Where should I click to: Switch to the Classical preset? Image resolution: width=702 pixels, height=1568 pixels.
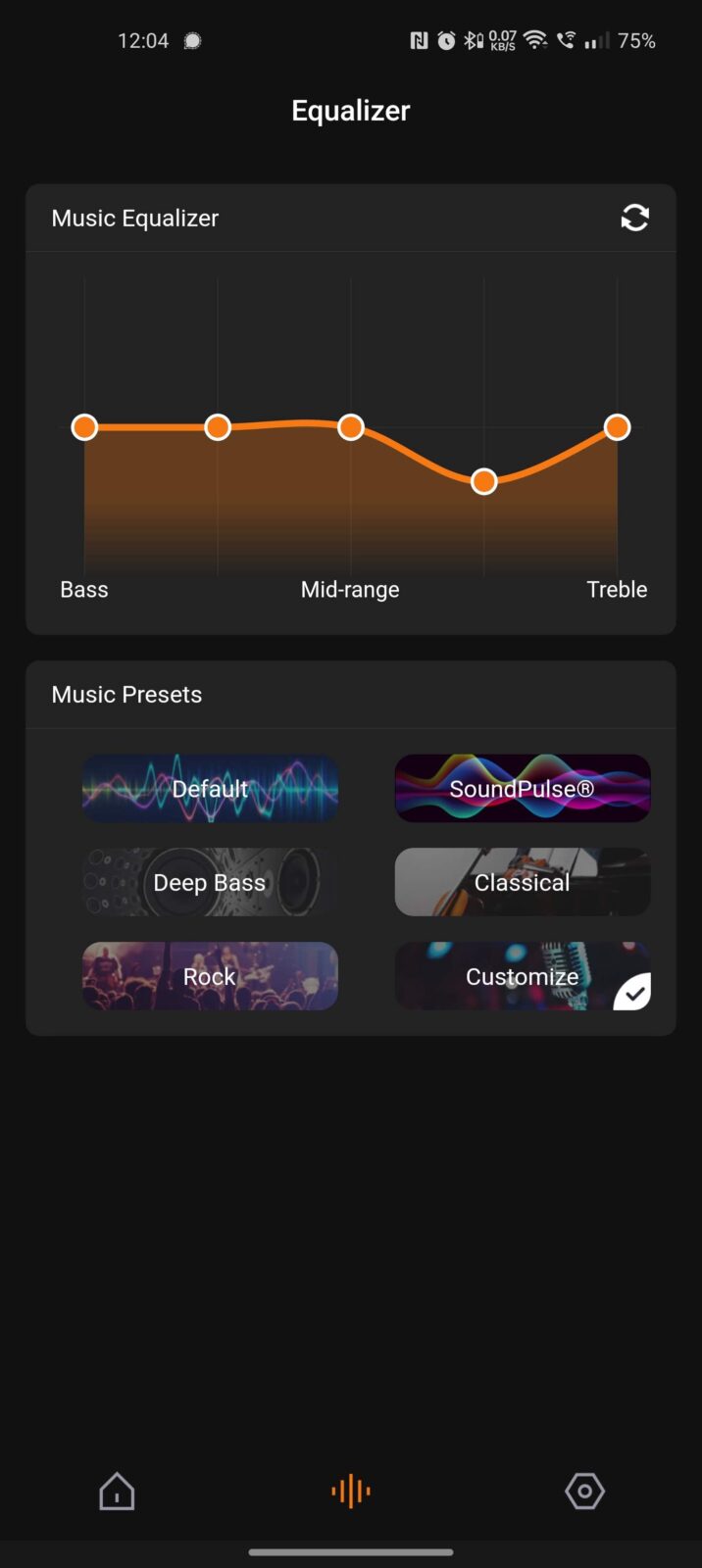pos(522,882)
